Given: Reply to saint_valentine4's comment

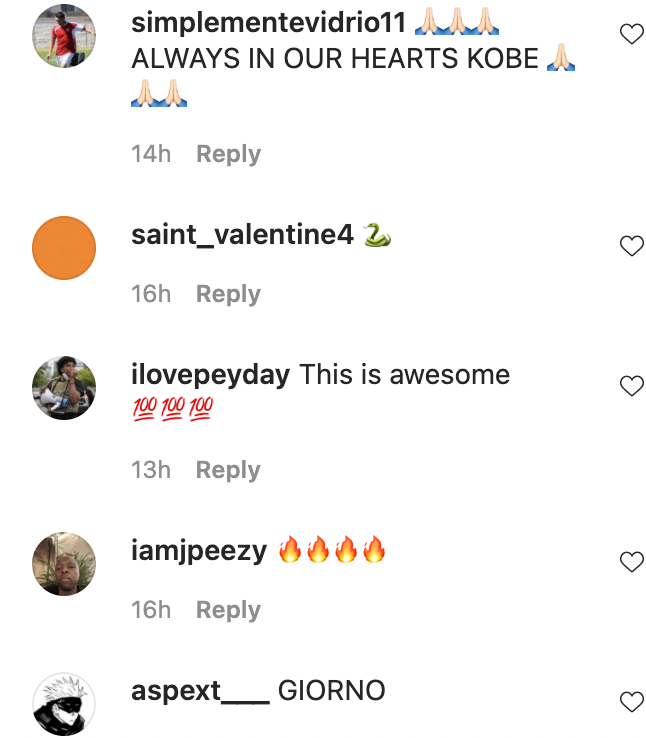Looking at the screenshot, I should [x=228, y=294].
